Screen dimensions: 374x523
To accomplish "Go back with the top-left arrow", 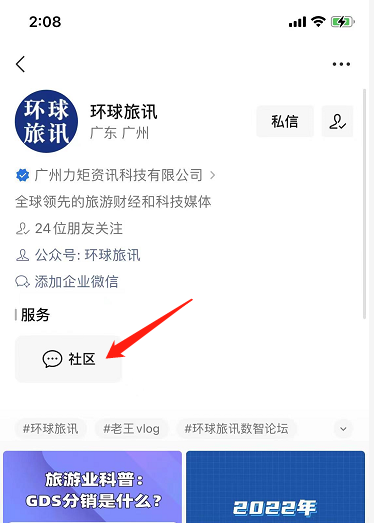I will pos(20,64).
